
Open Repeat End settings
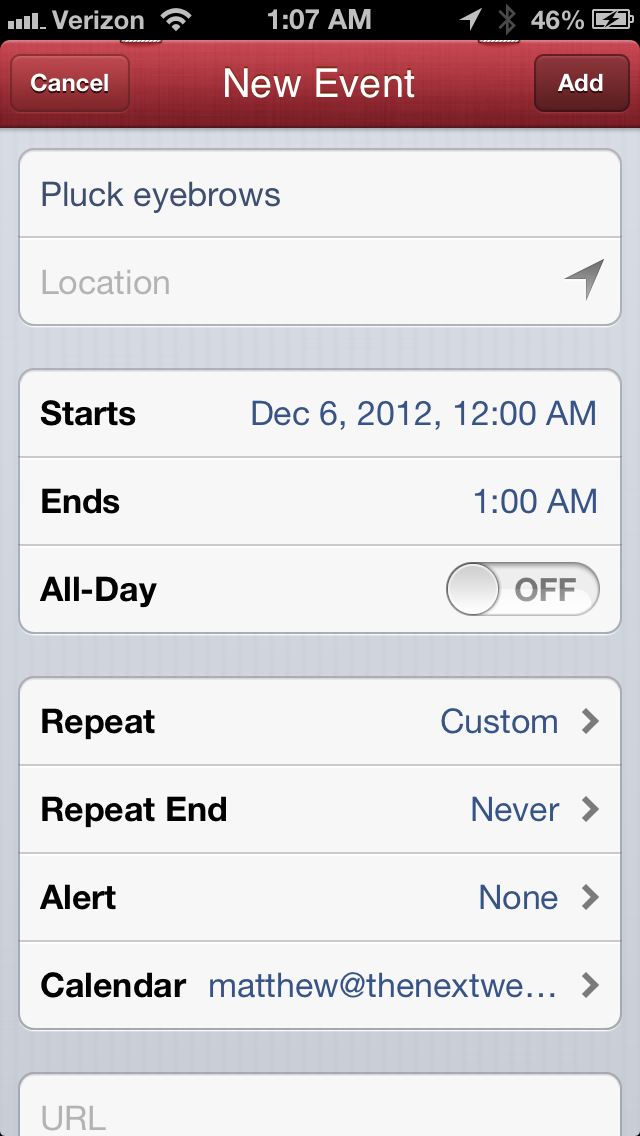point(320,809)
